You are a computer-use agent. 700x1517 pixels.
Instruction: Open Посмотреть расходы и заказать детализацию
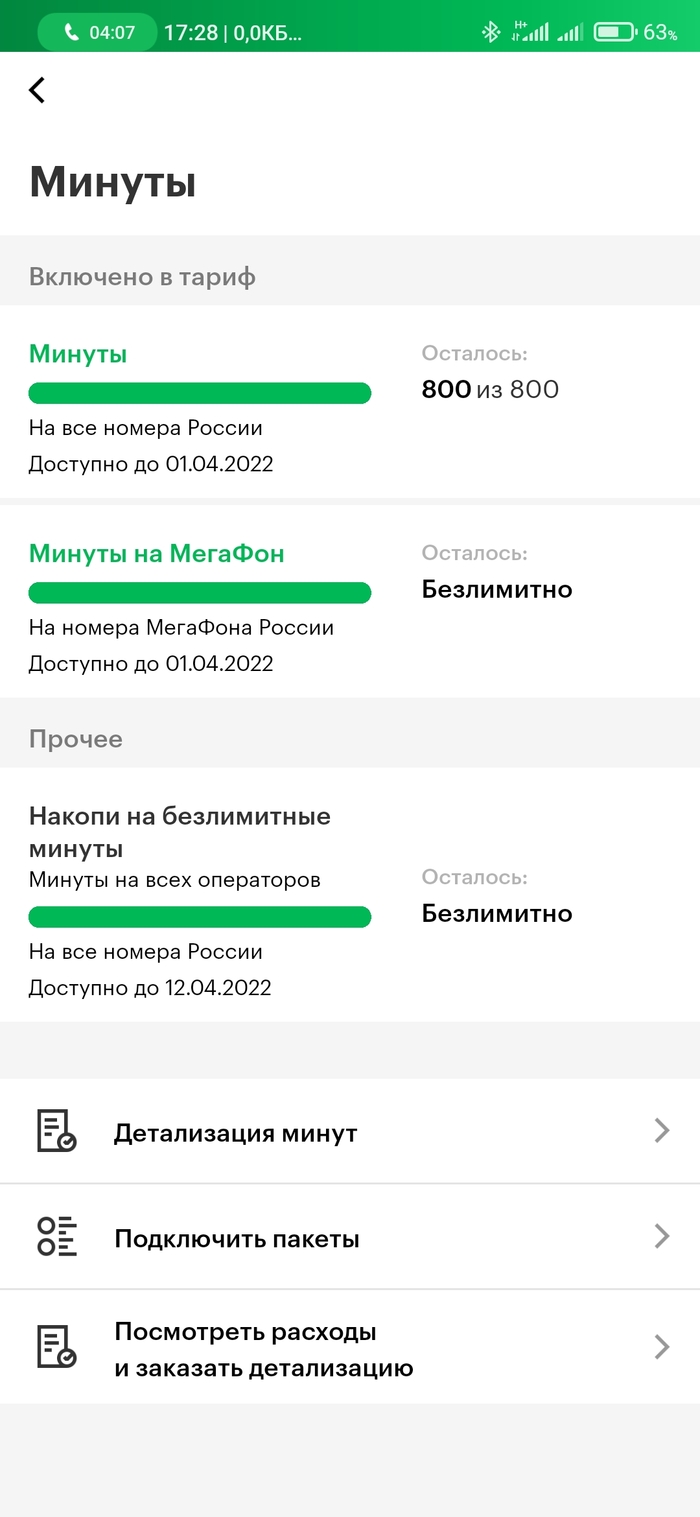(x=350, y=1348)
